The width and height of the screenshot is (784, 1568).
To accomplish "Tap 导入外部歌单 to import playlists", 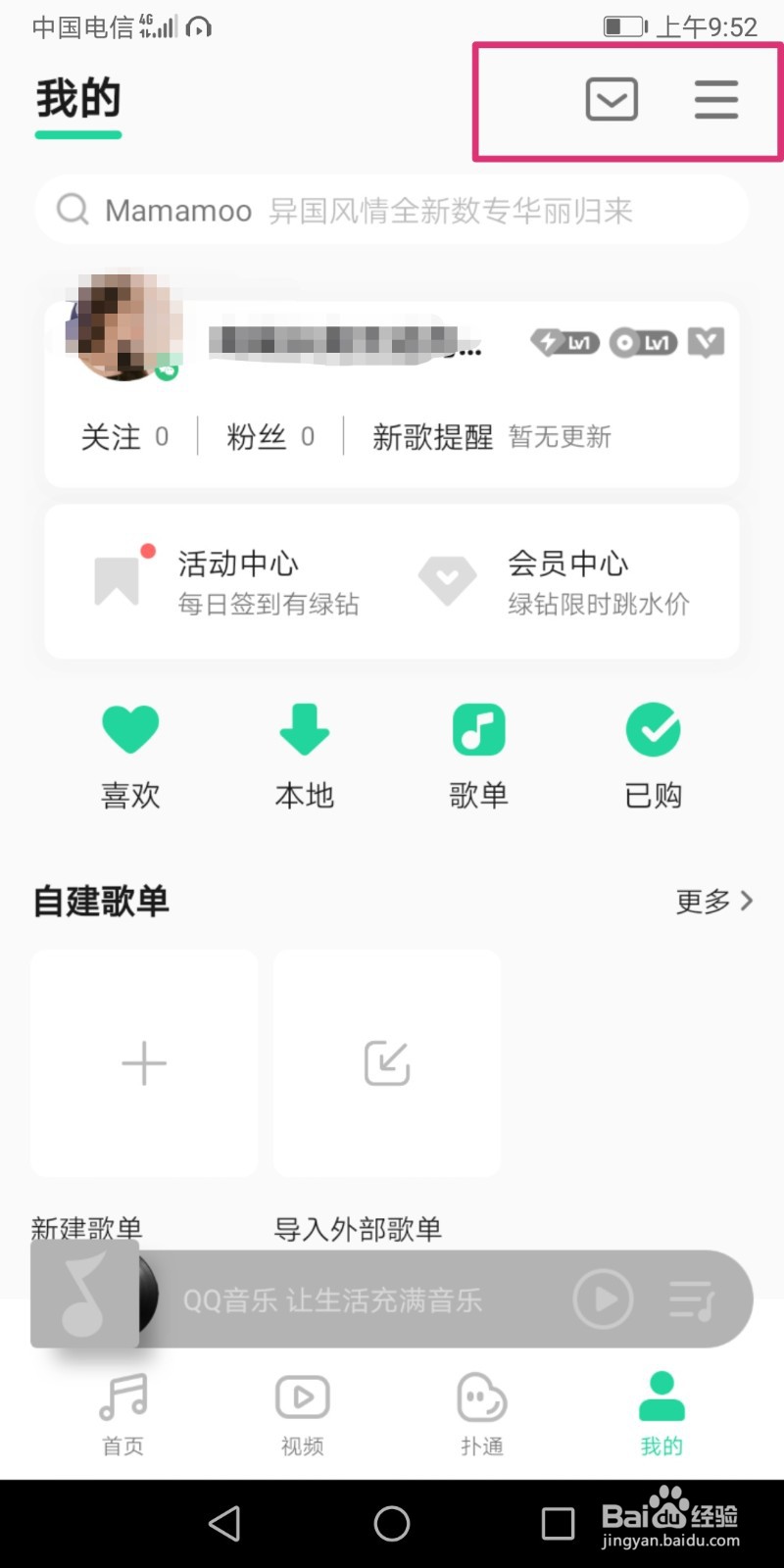I will (x=386, y=1063).
